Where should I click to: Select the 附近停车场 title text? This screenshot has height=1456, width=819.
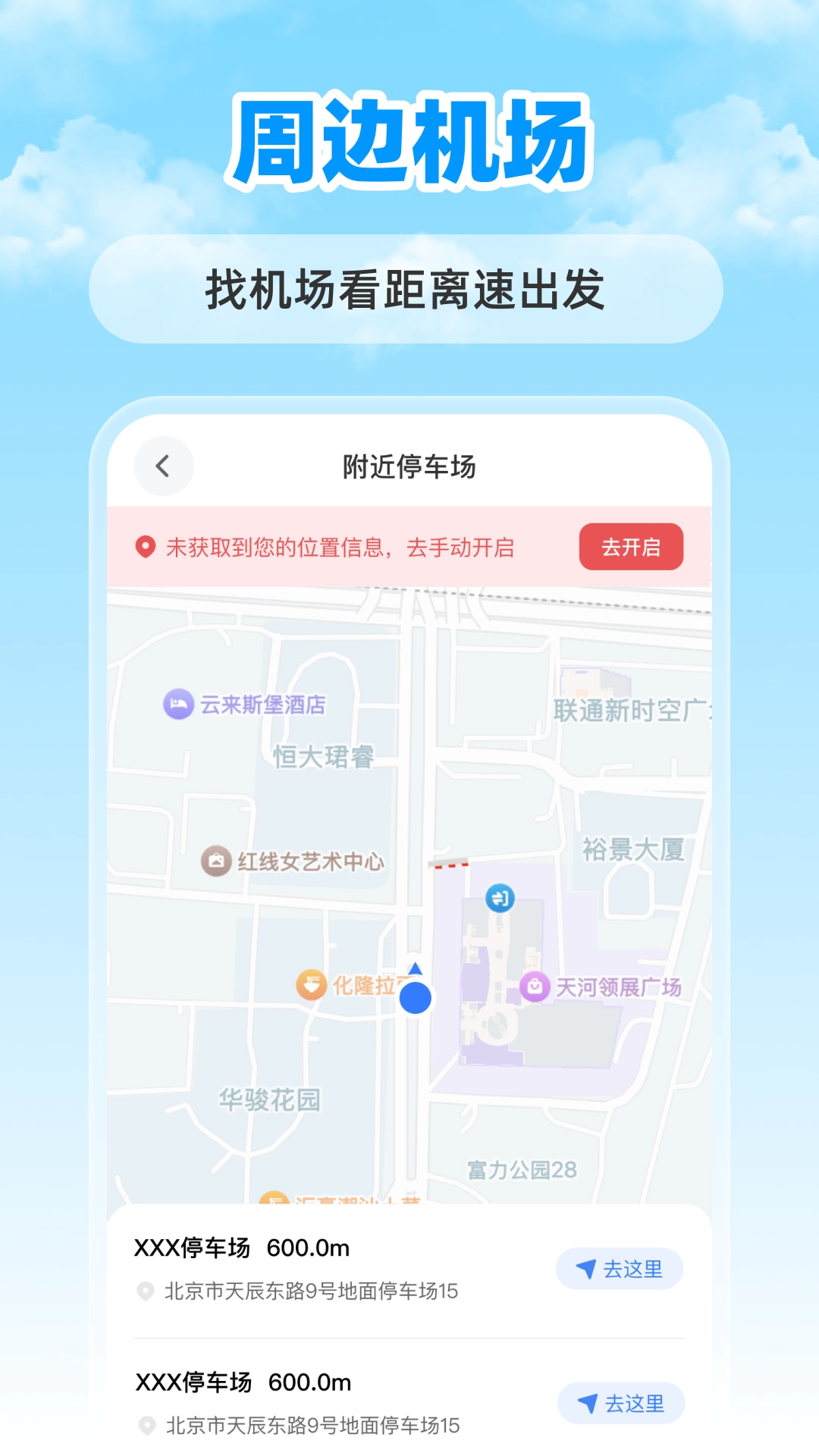pos(409,466)
